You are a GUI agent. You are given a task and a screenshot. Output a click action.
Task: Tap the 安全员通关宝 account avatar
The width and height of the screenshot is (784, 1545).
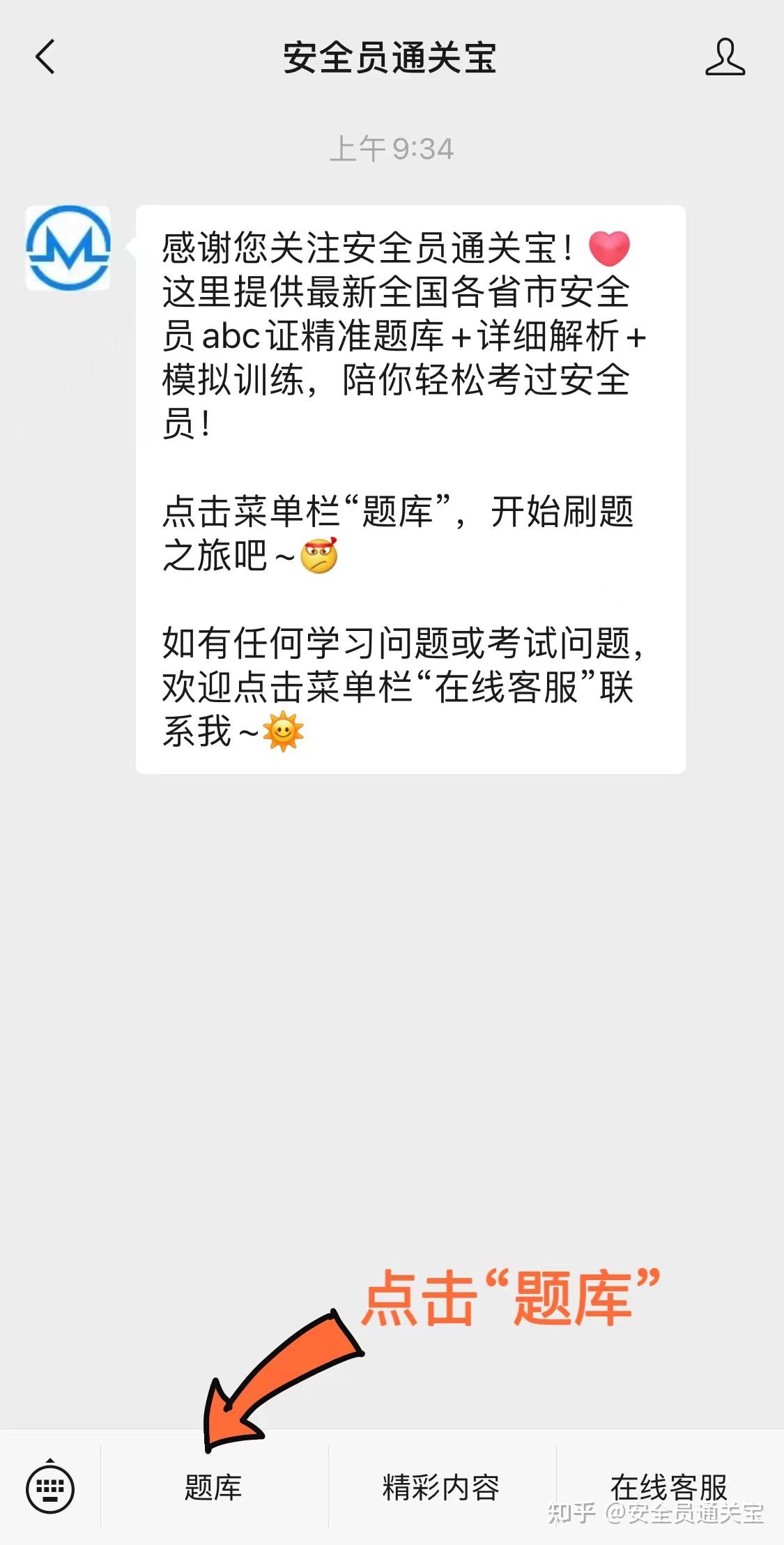(x=68, y=248)
